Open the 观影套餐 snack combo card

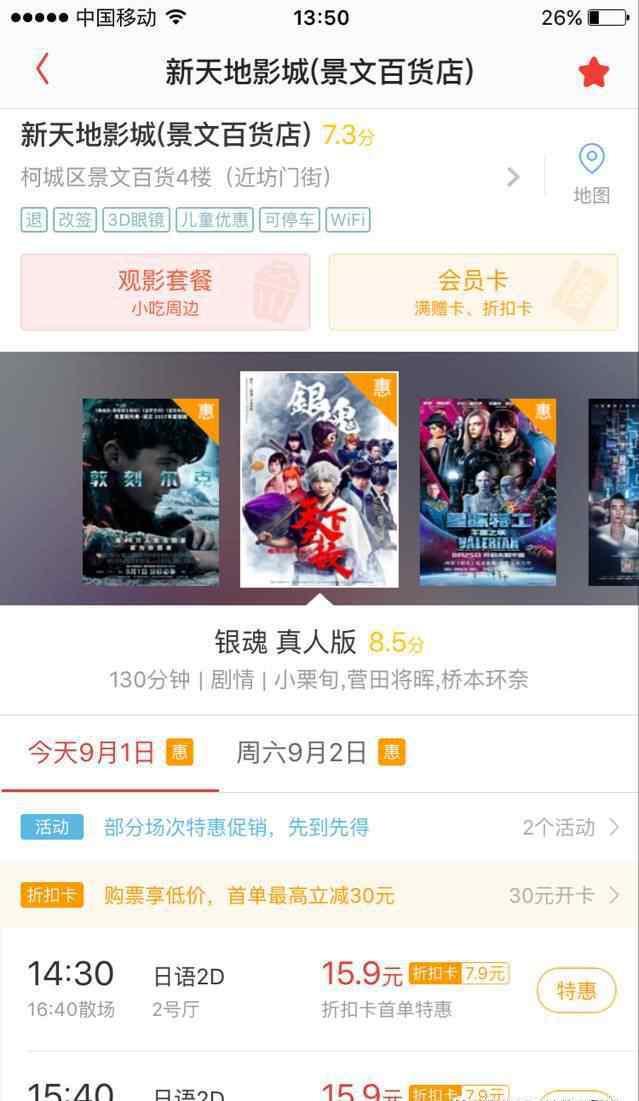[x=165, y=292]
